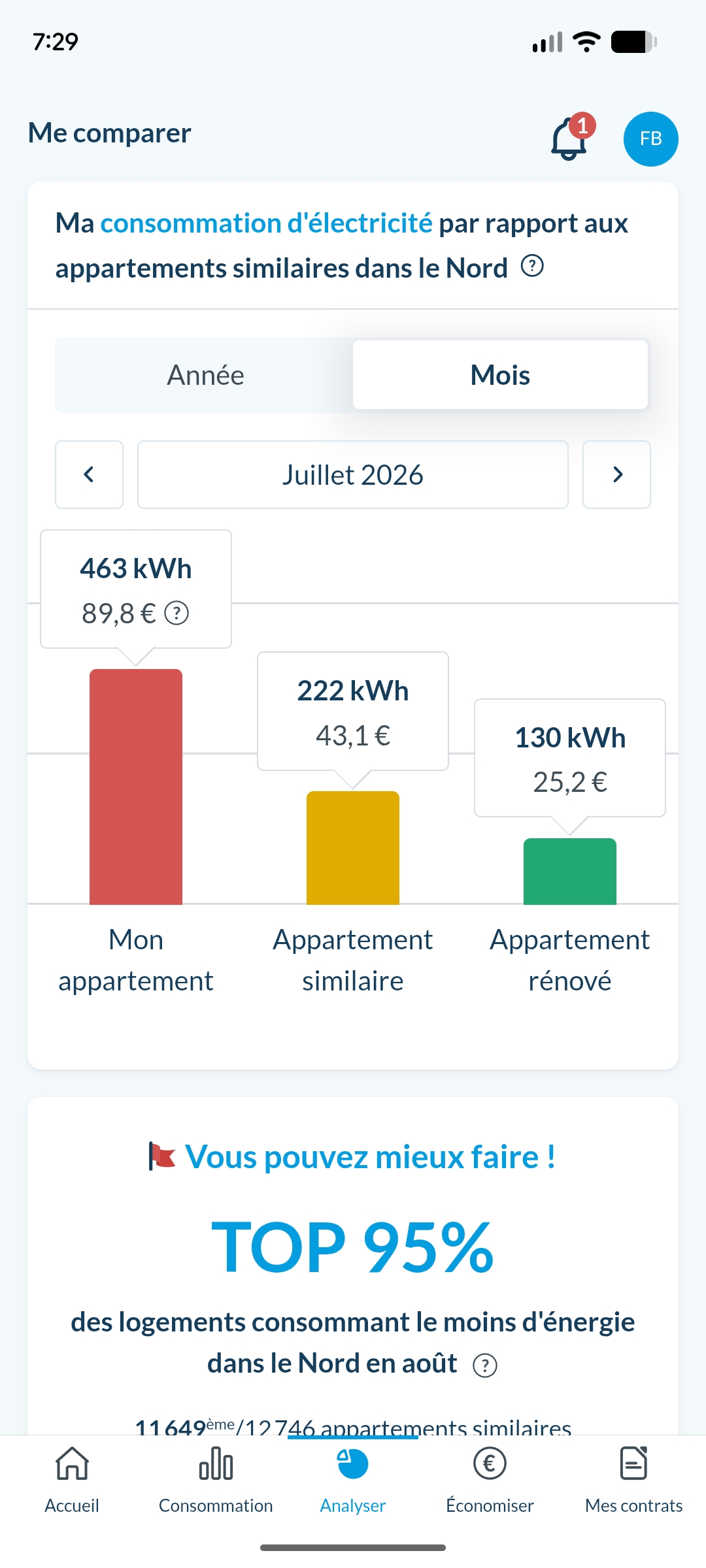Select the Mois segment

click(x=500, y=375)
